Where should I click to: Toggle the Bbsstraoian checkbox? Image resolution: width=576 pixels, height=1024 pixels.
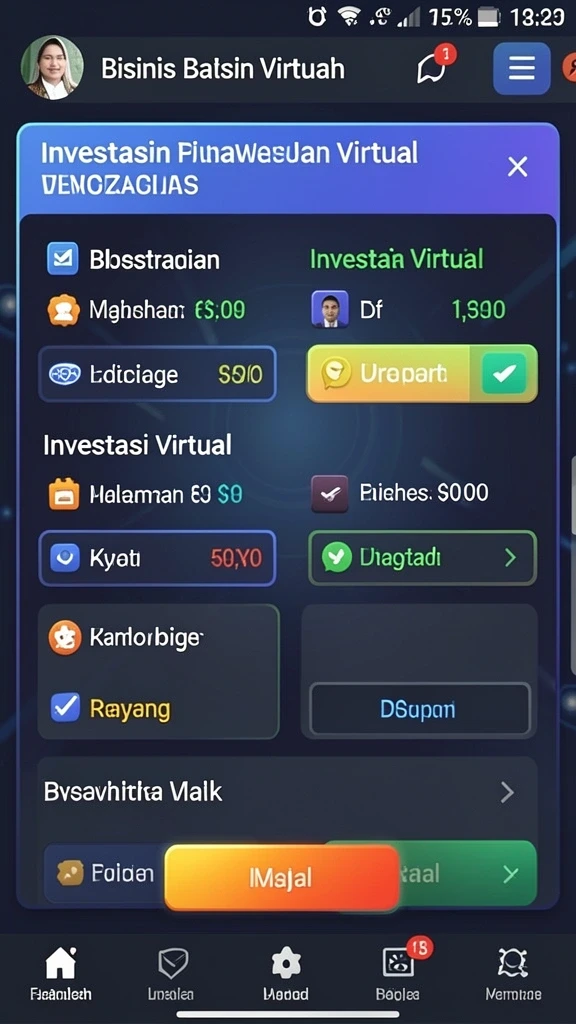pos(63,259)
